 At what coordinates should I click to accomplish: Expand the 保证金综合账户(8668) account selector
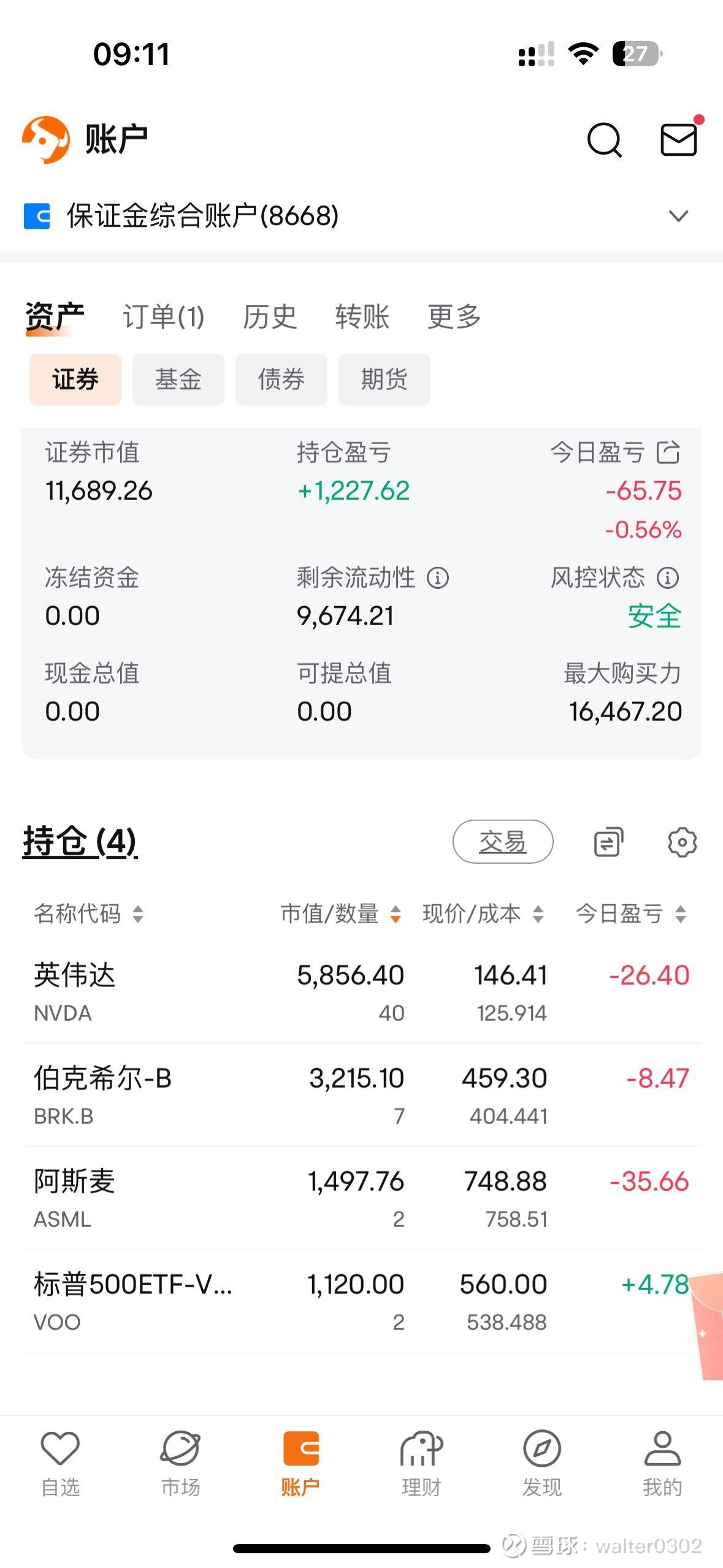click(x=677, y=215)
